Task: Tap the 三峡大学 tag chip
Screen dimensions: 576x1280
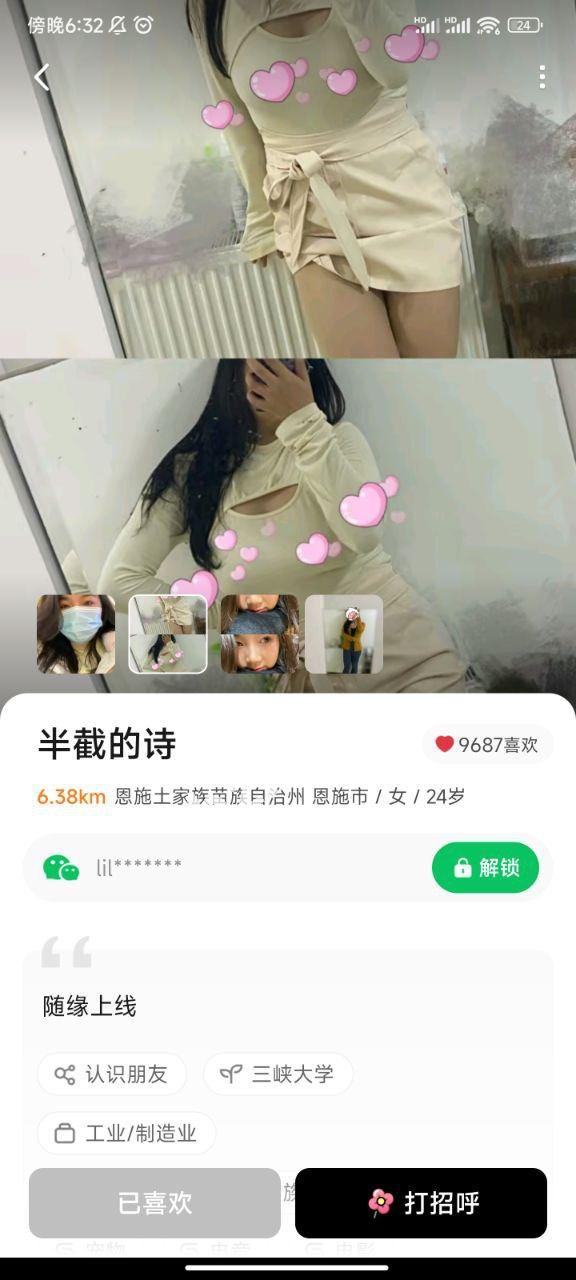Action: pos(278,1074)
